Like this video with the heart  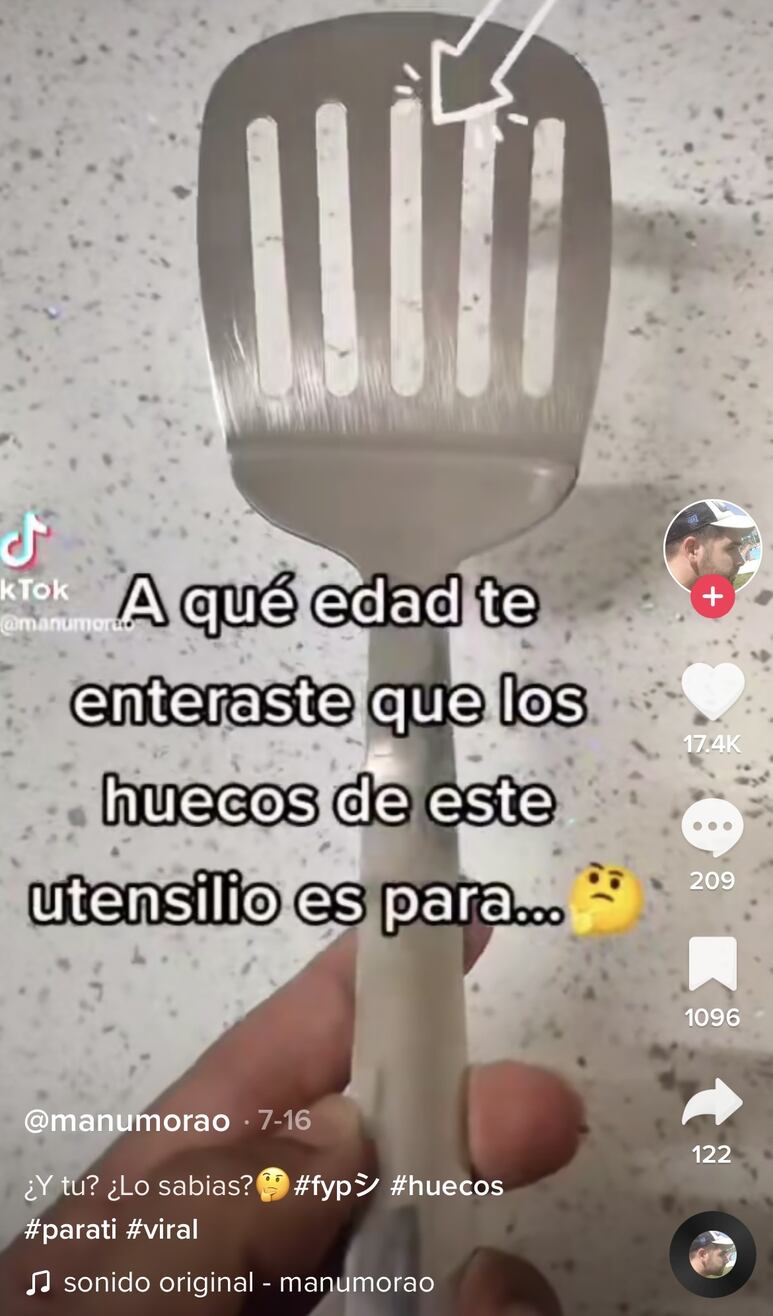(x=712, y=690)
